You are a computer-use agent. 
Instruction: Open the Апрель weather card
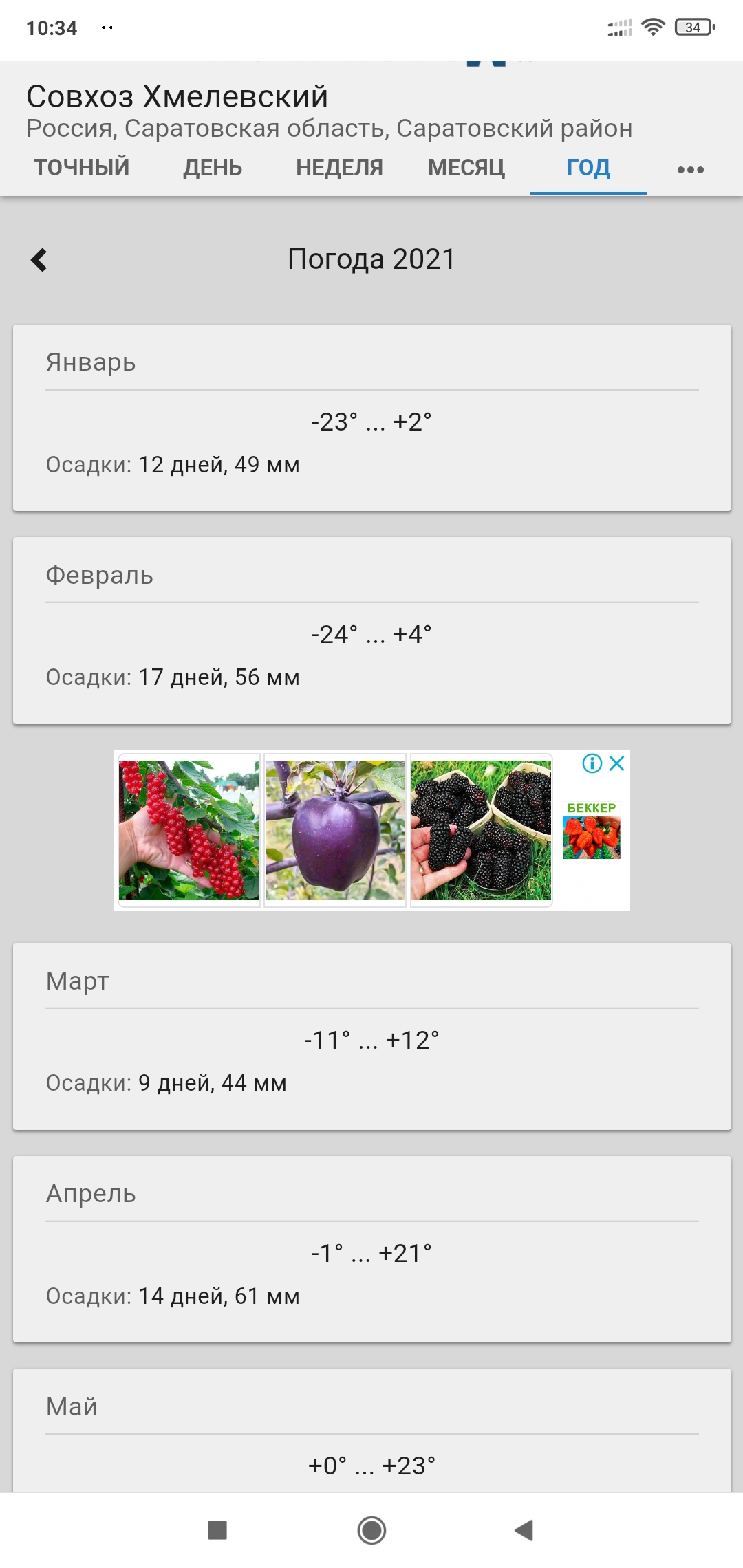[371, 1249]
